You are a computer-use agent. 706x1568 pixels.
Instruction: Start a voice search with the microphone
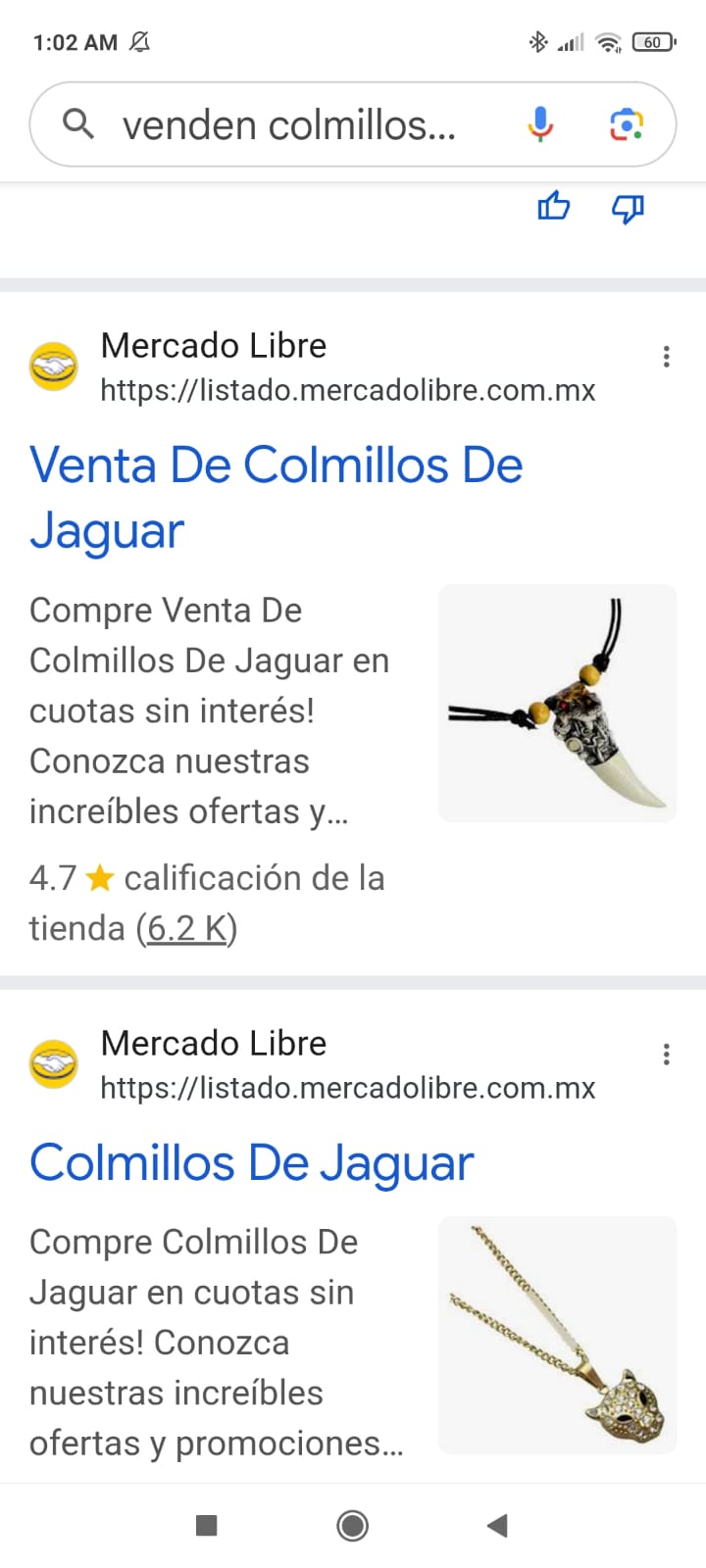[x=540, y=124]
